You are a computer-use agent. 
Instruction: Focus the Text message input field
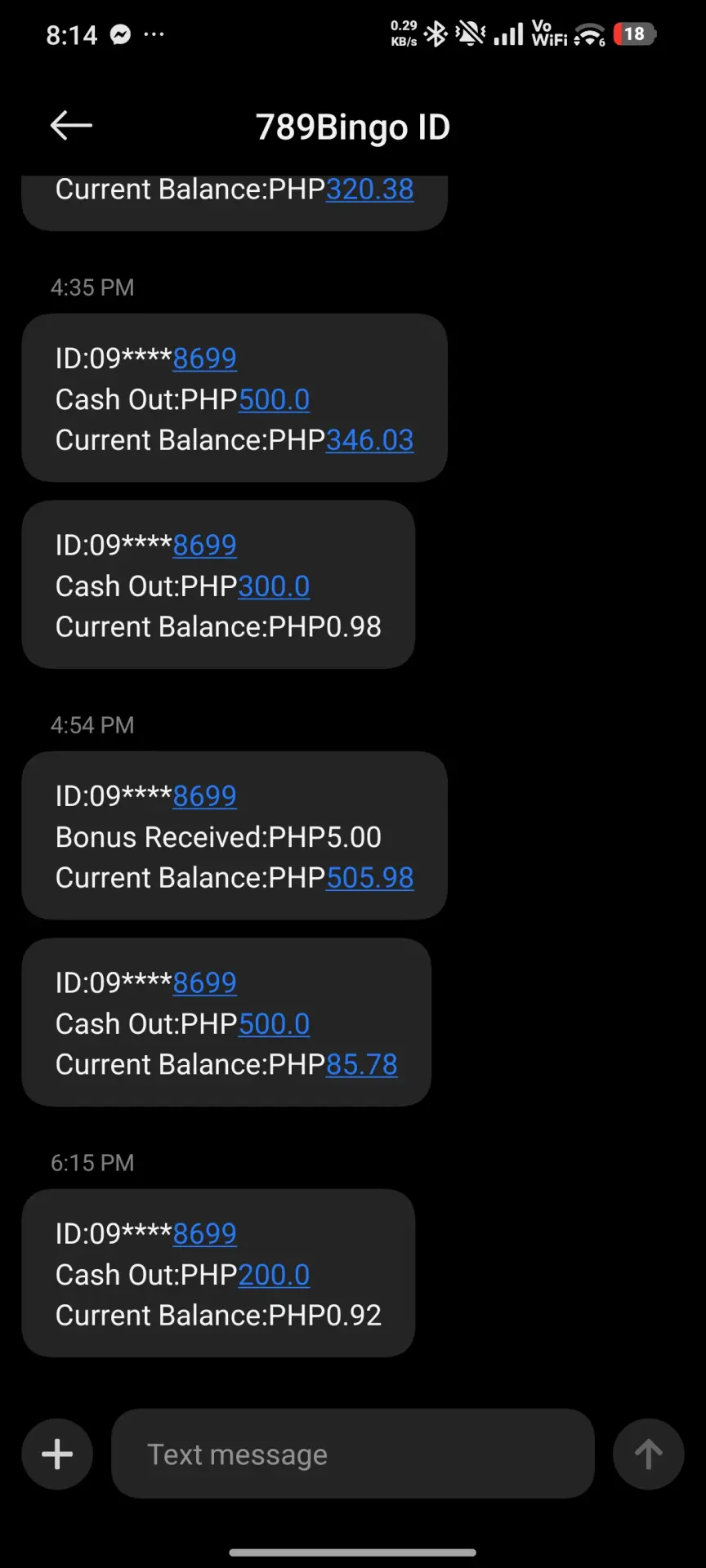click(x=352, y=1454)
